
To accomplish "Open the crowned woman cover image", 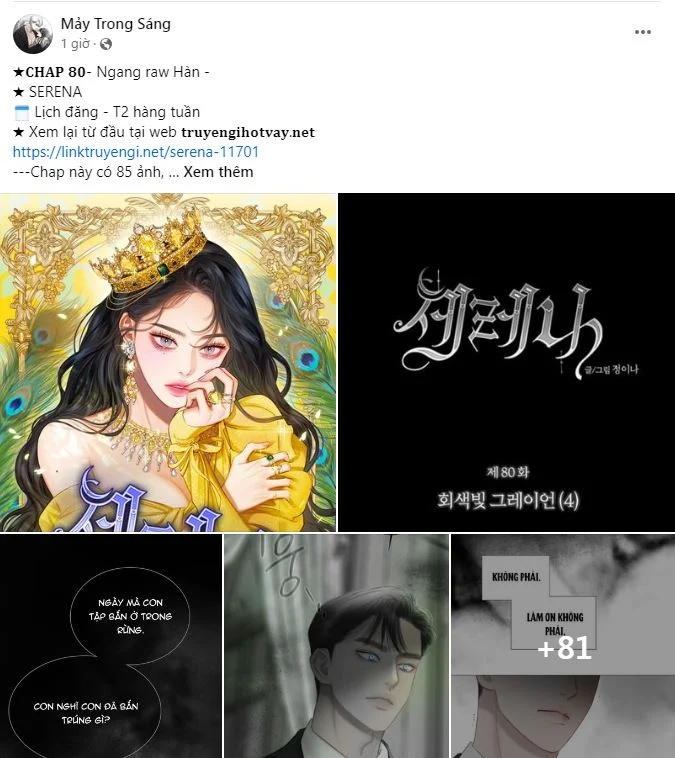I will click(168, 362).
